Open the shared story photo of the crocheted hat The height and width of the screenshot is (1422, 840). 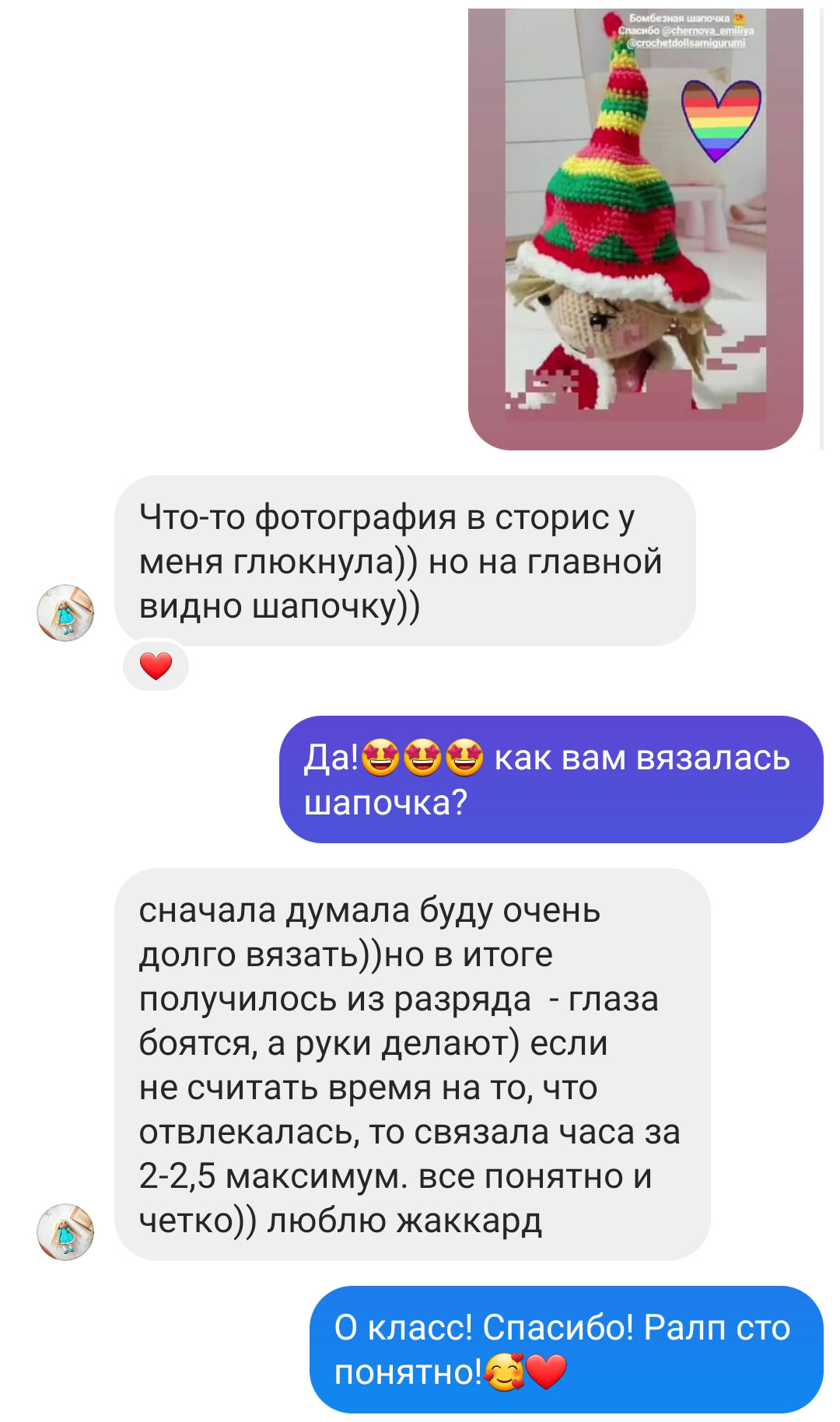coord(635,229)
